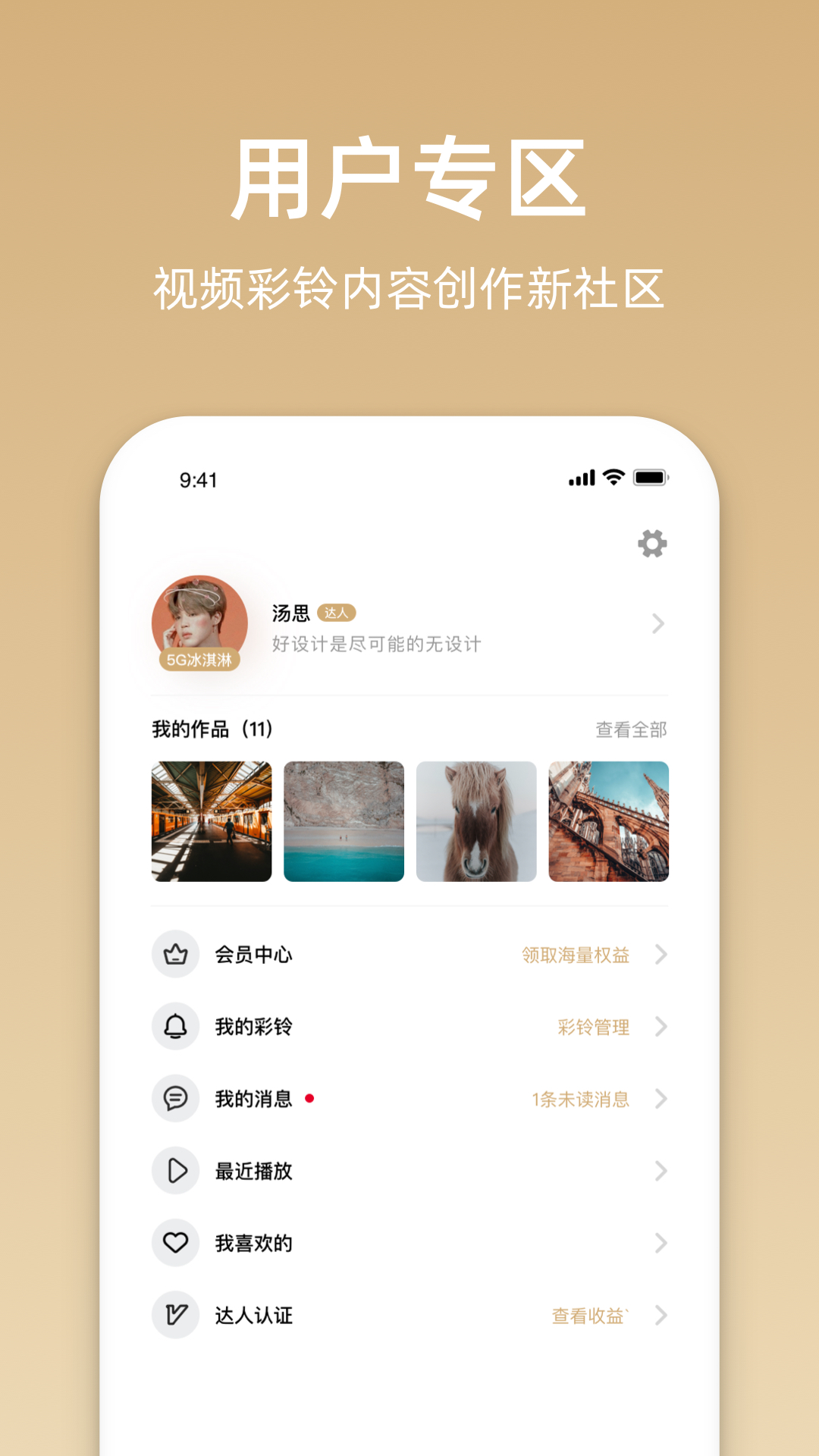Tap the signal strength indicator

(x=580, y=479)
